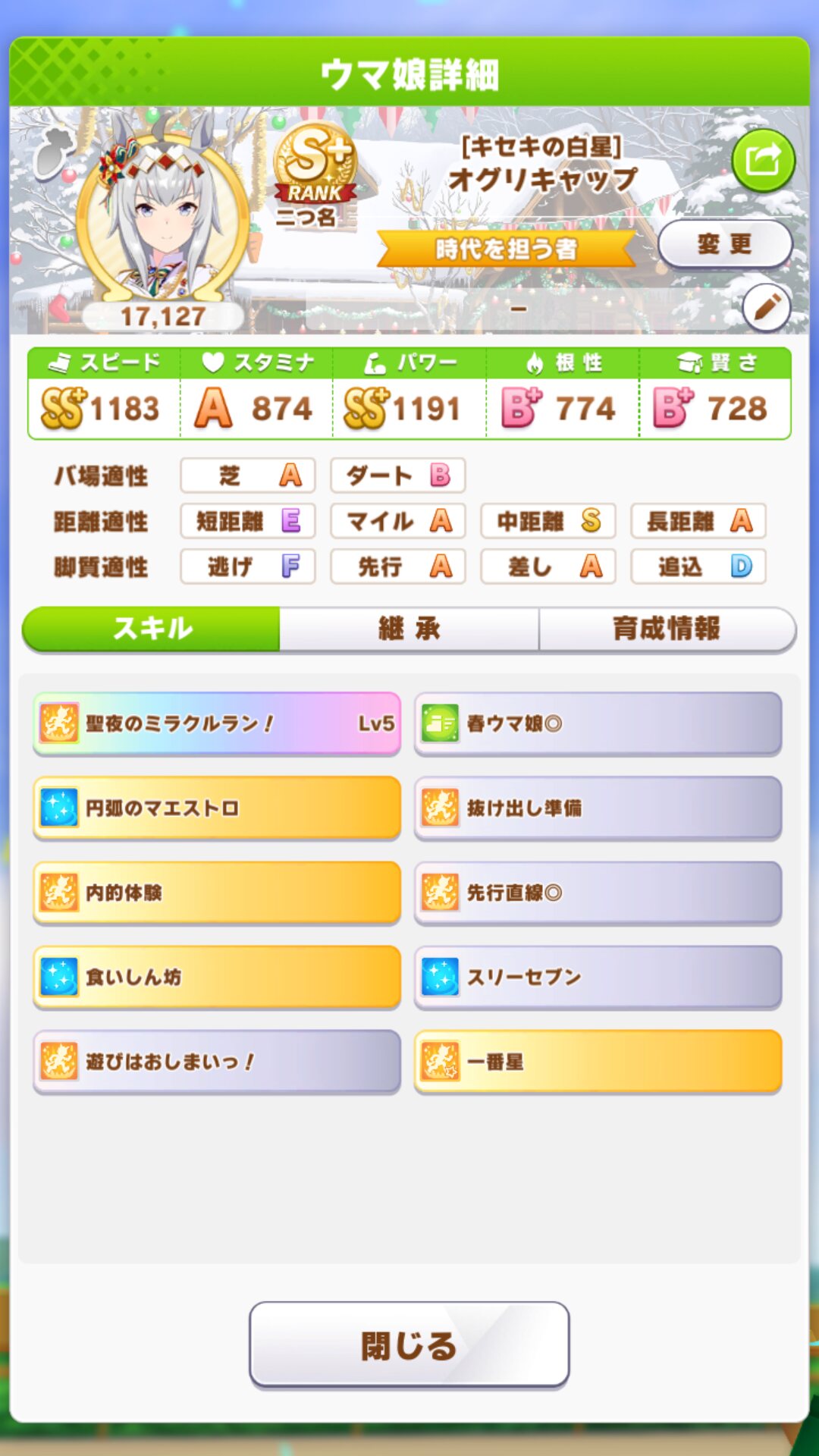Select the スキル tab
Screen dimensions: 819x1456
(152, 629)
